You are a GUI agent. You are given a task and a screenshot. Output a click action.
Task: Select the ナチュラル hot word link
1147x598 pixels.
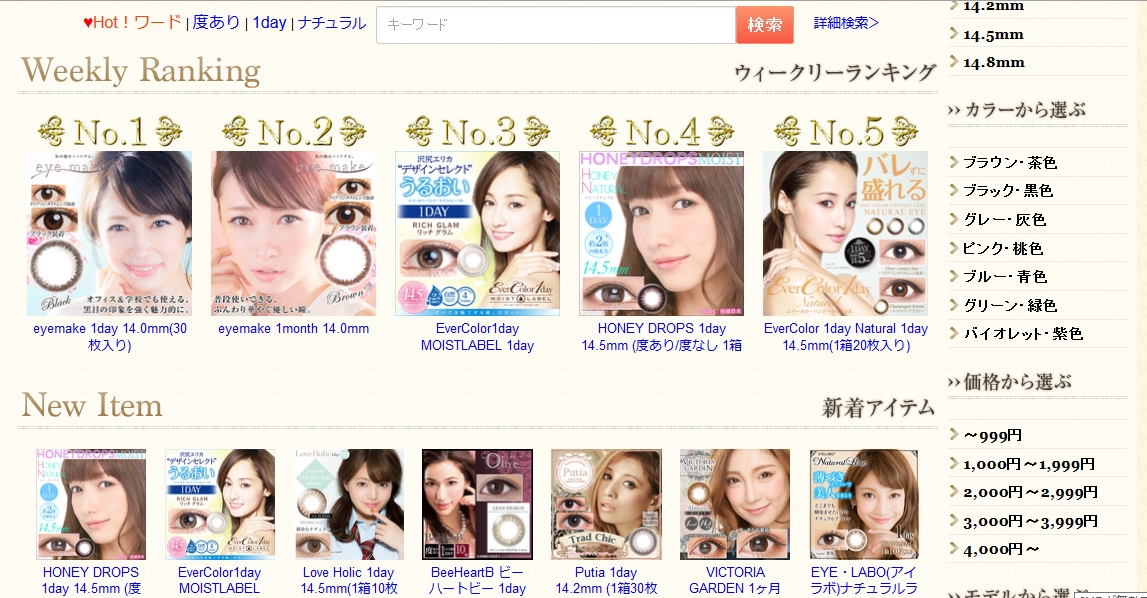click(x=332, y=23)
